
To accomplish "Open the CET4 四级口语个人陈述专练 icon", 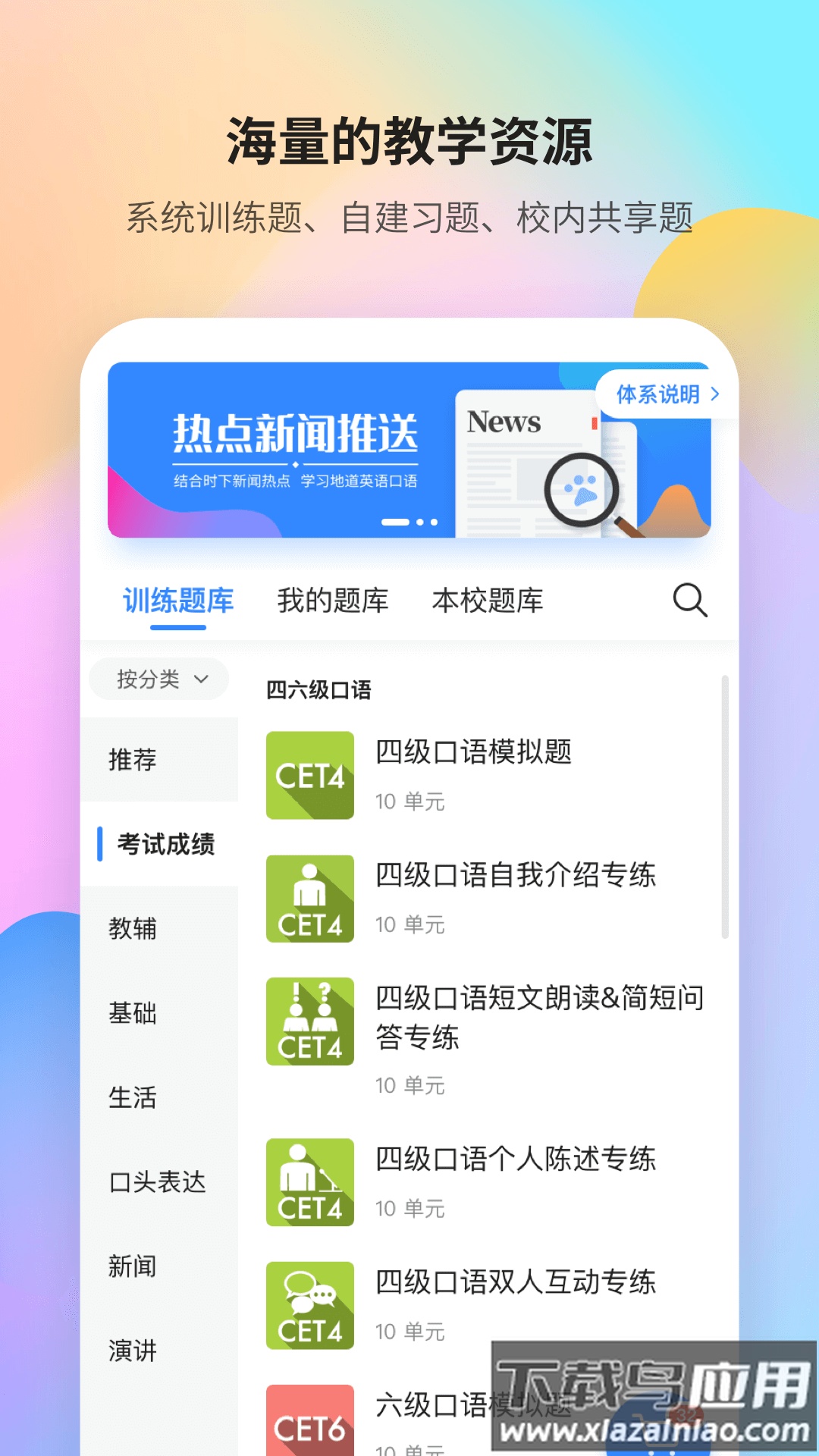I will click(310, 1184).
